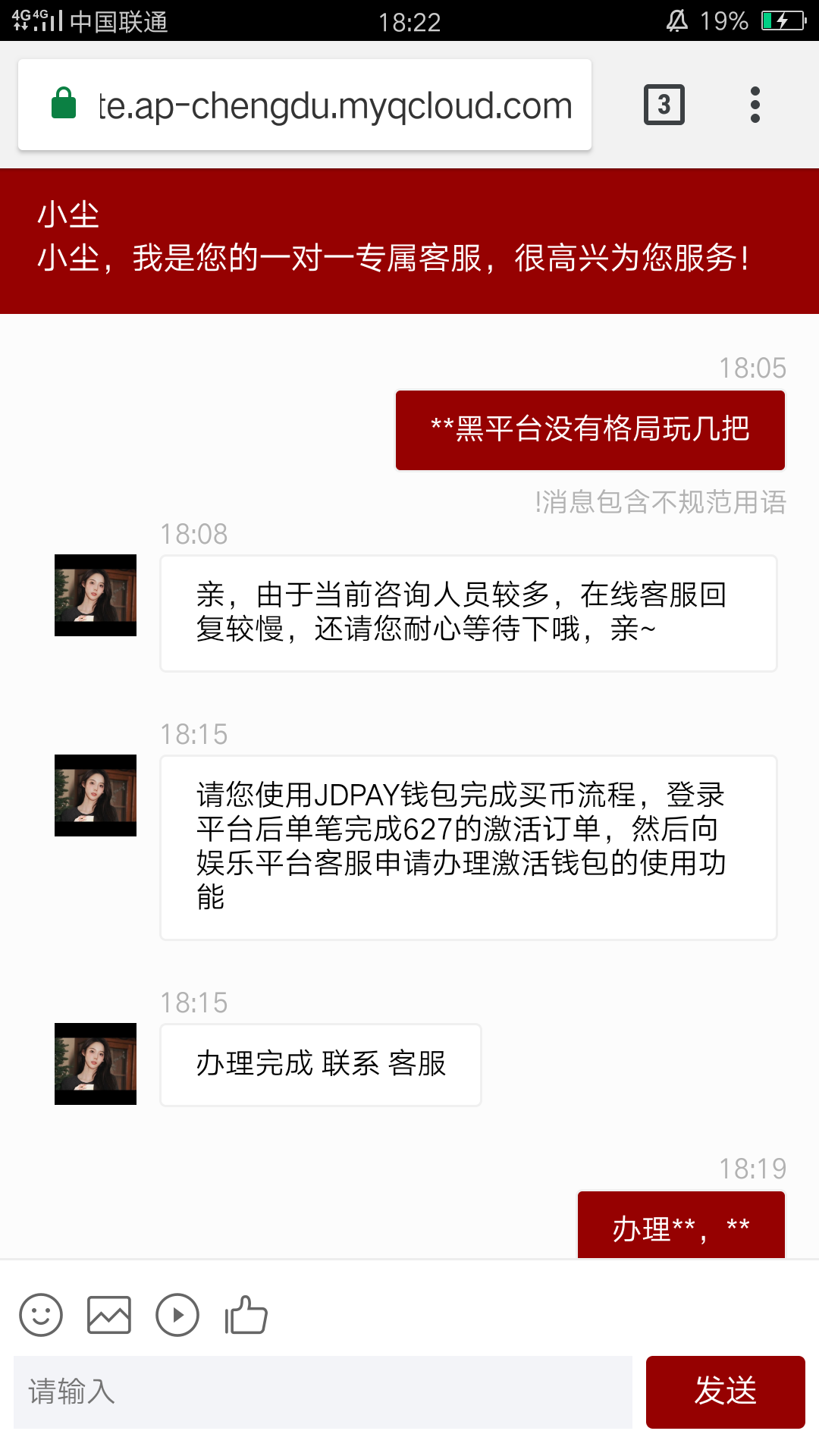Open the emoji picker
The image size is (819, 1456).
[41, 1315]
